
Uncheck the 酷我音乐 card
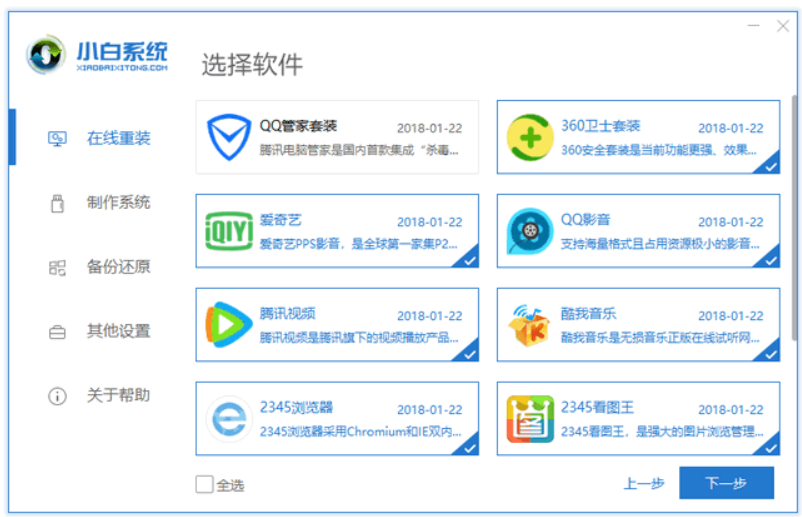click(638, 324)
